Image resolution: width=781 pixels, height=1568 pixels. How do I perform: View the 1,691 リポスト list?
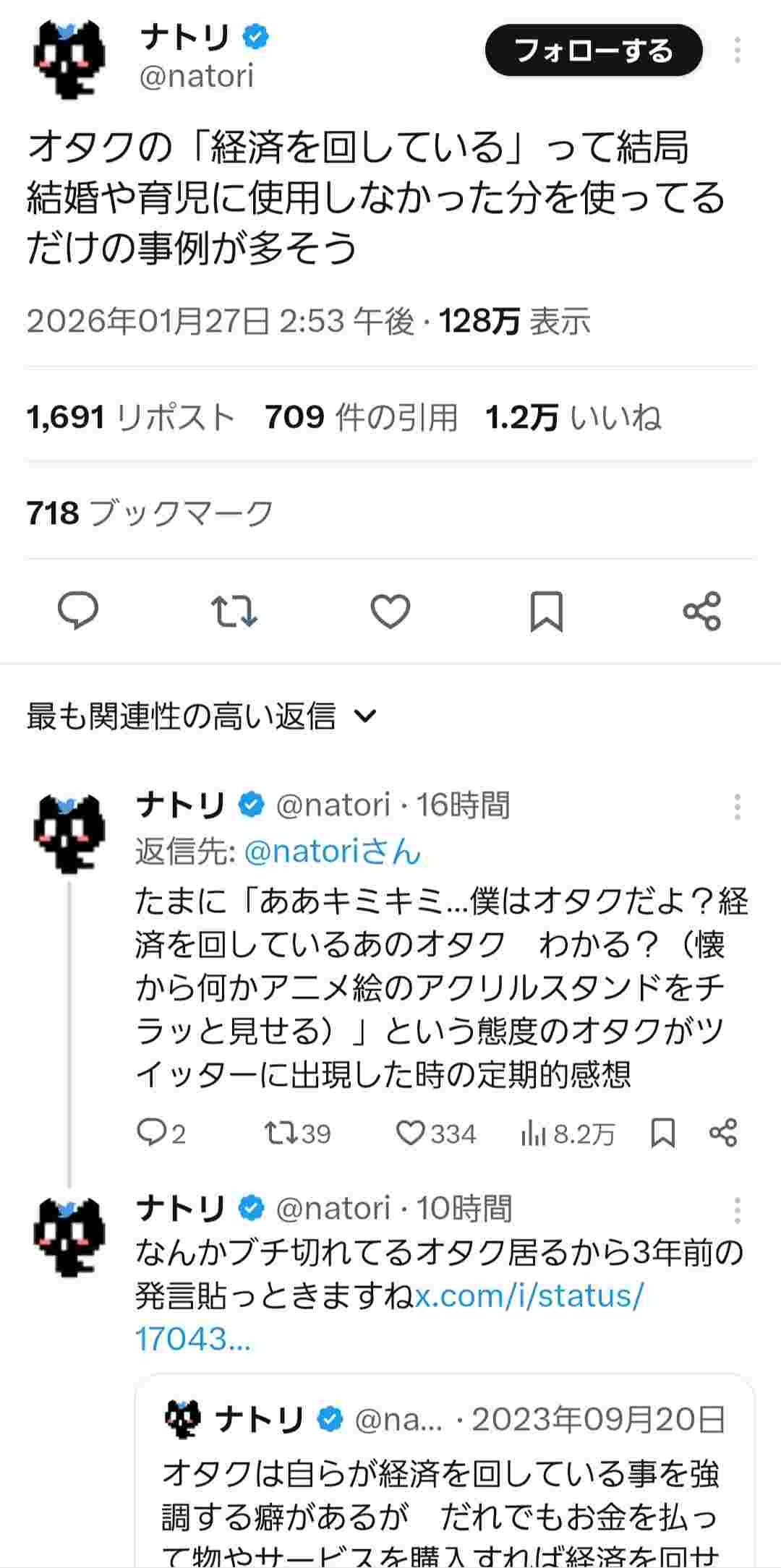131,417
